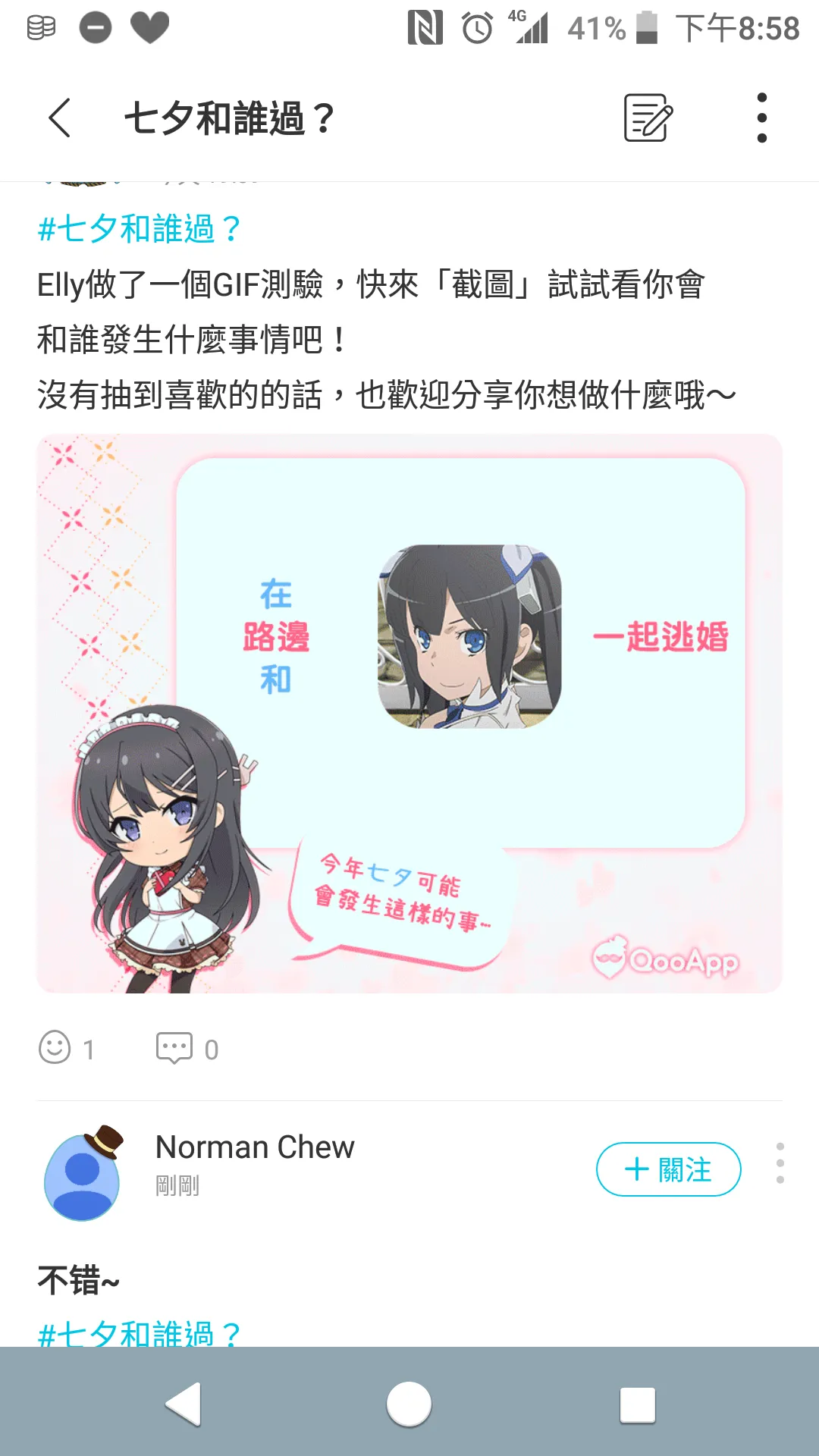
Task: Tap the Android home button
Action: point(409,1404)
